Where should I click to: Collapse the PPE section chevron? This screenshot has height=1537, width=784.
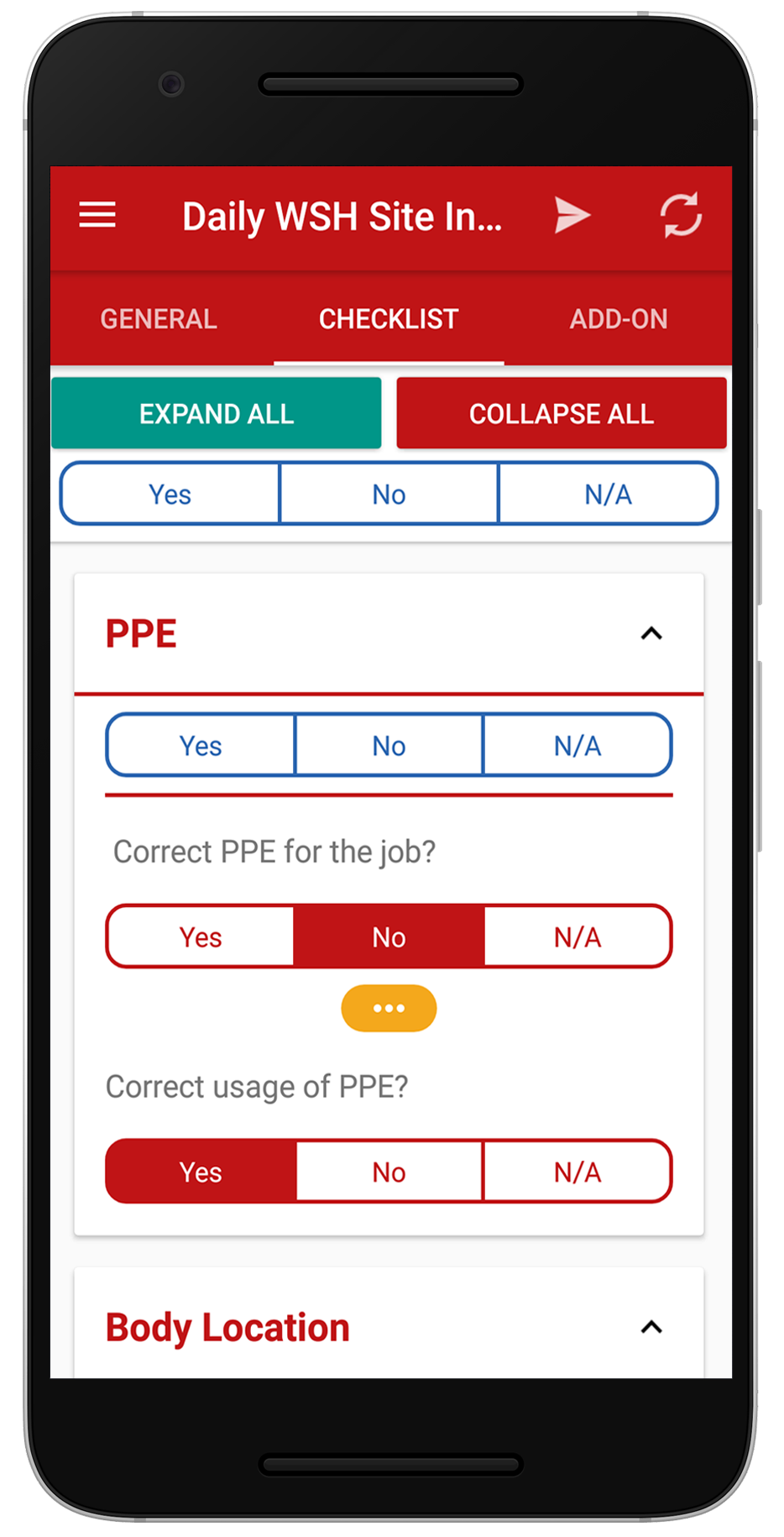coord(651,633)
